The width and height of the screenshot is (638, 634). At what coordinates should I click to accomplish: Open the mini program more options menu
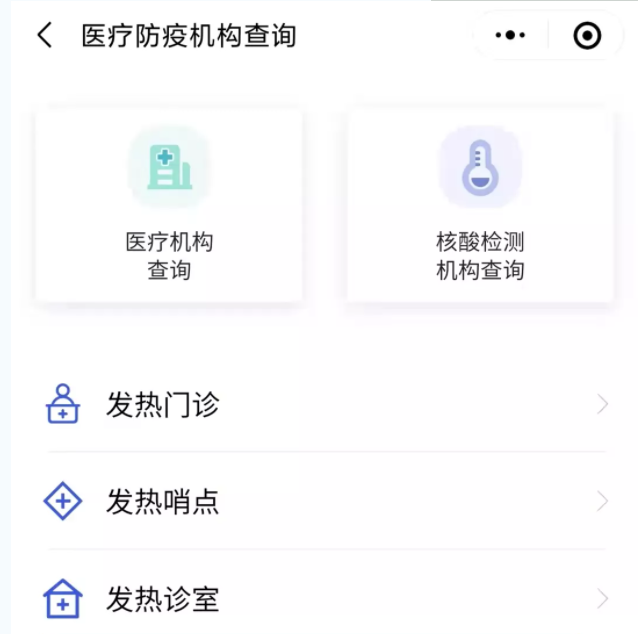510,36
